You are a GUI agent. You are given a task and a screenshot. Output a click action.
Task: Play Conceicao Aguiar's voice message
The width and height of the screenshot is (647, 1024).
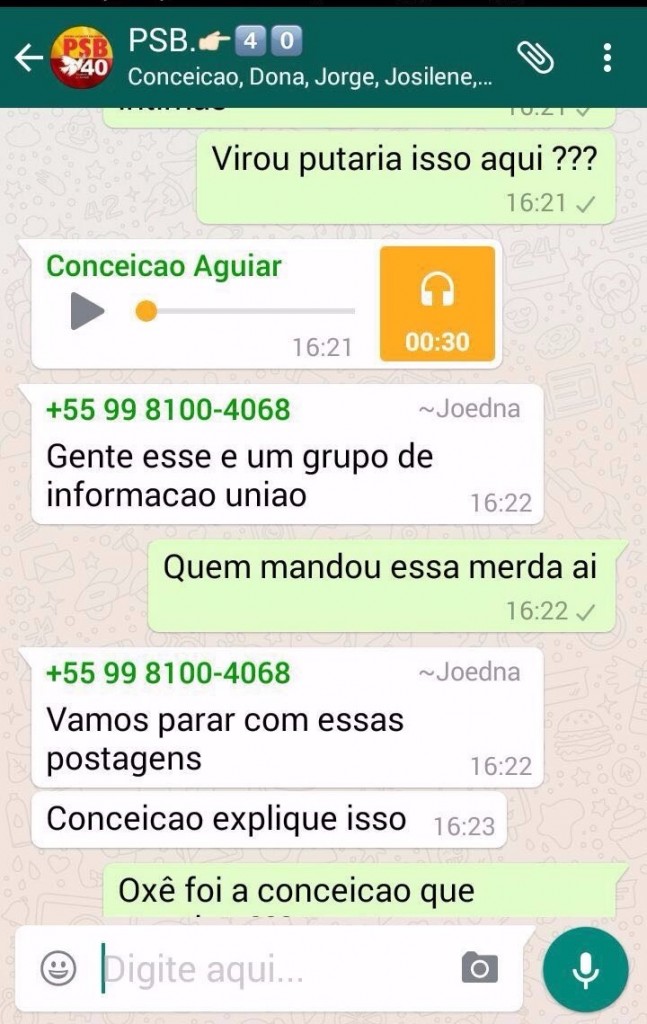(x=87, y=311)
